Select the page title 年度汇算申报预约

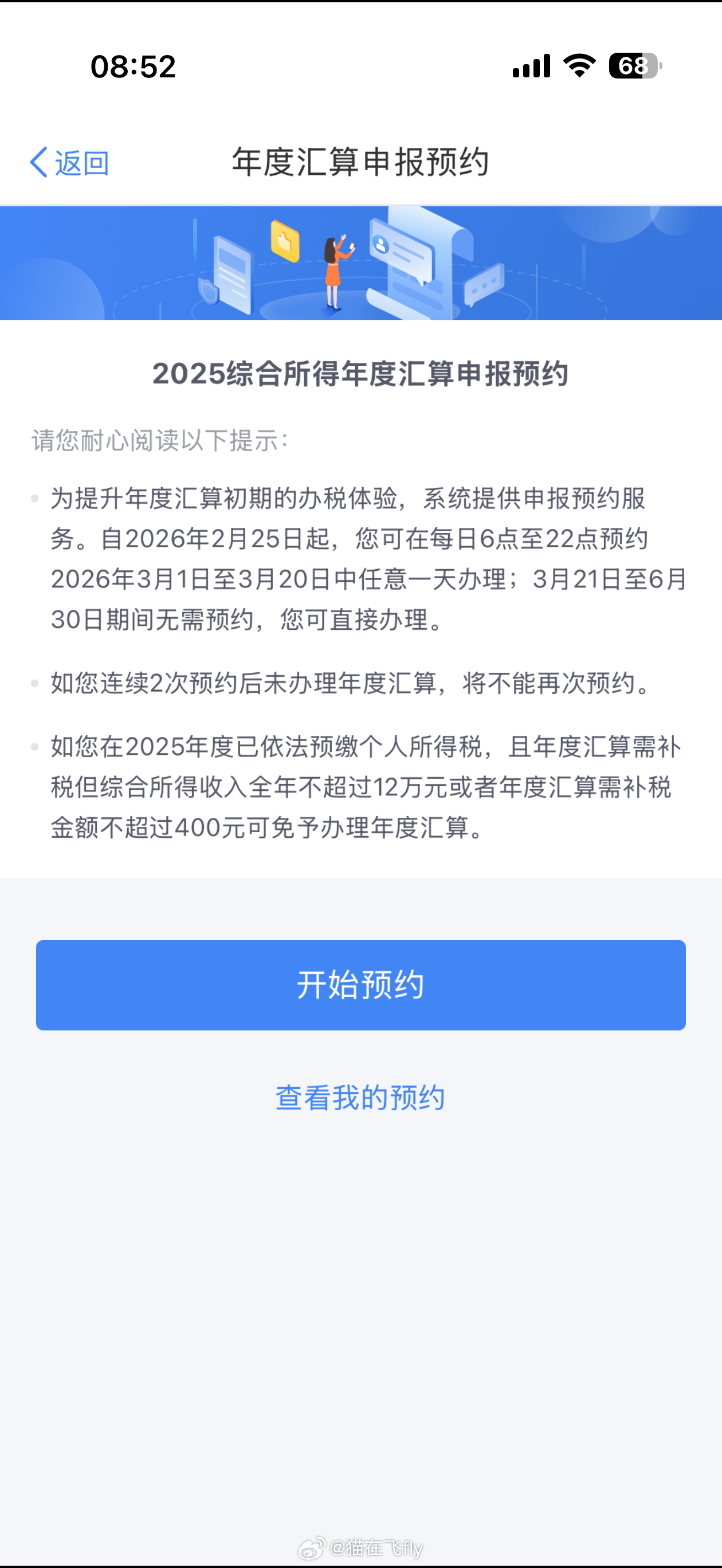point(360,161)
